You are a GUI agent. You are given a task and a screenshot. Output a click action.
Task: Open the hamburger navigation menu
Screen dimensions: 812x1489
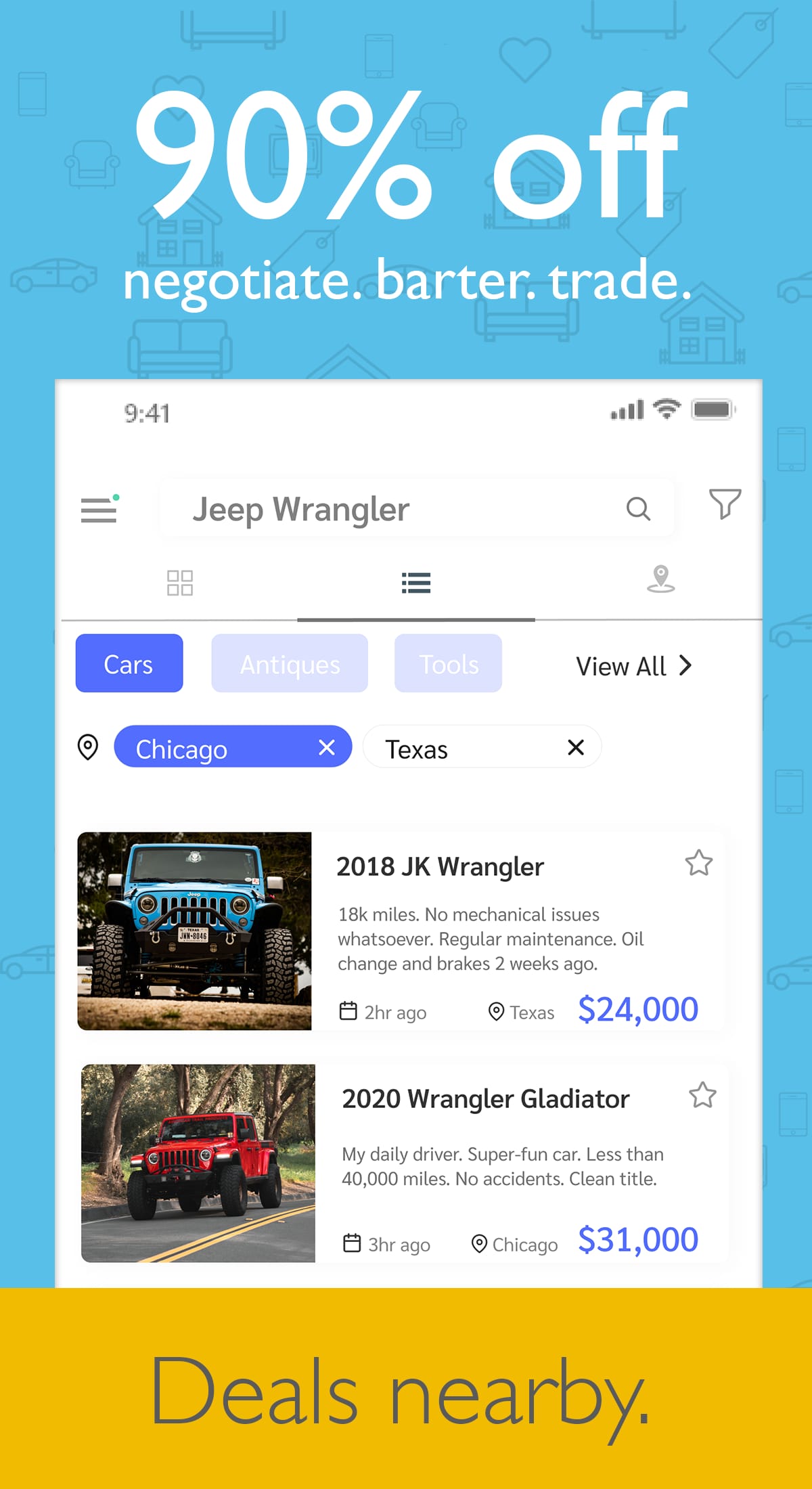(x=99, y=510)
